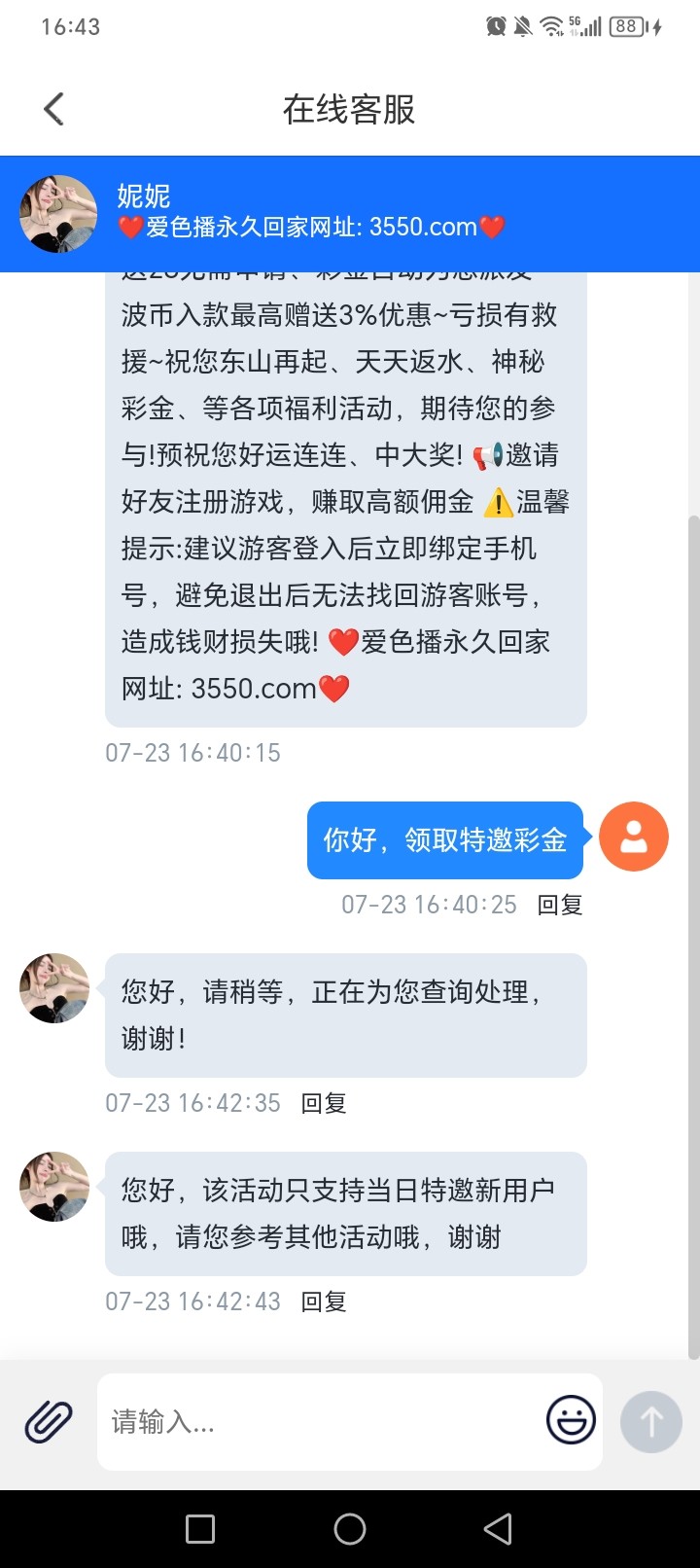Screen dimensions: 700x1568
Task: Tap 回复 under 领取特邀彩金 message
Action: tap(560, 905)
